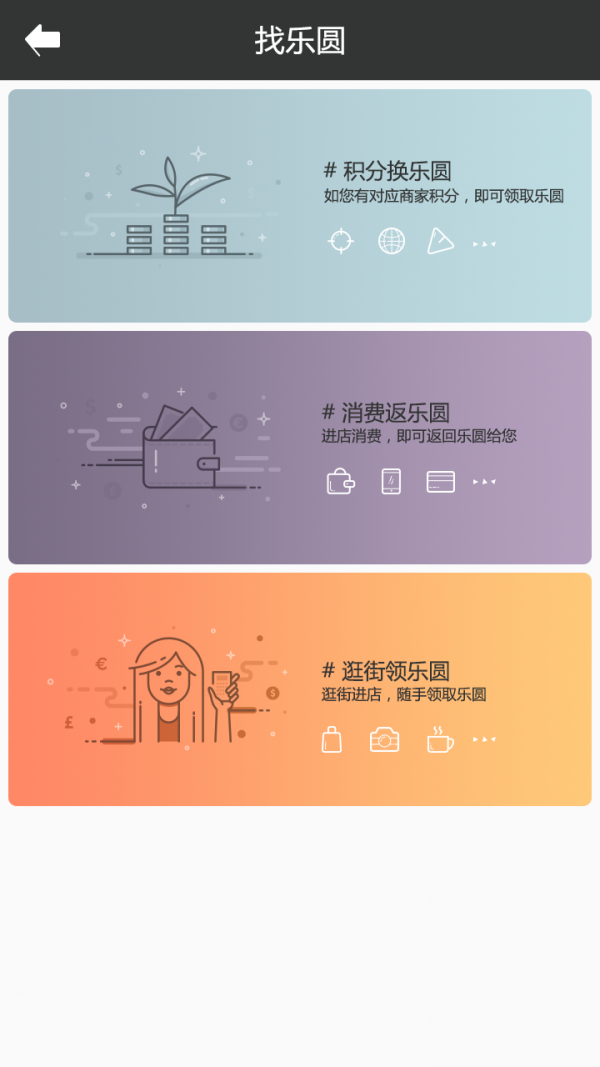The image size is (600, 1067).
Task: Open the 消费返乐圆 card
Action: point(300,448)
